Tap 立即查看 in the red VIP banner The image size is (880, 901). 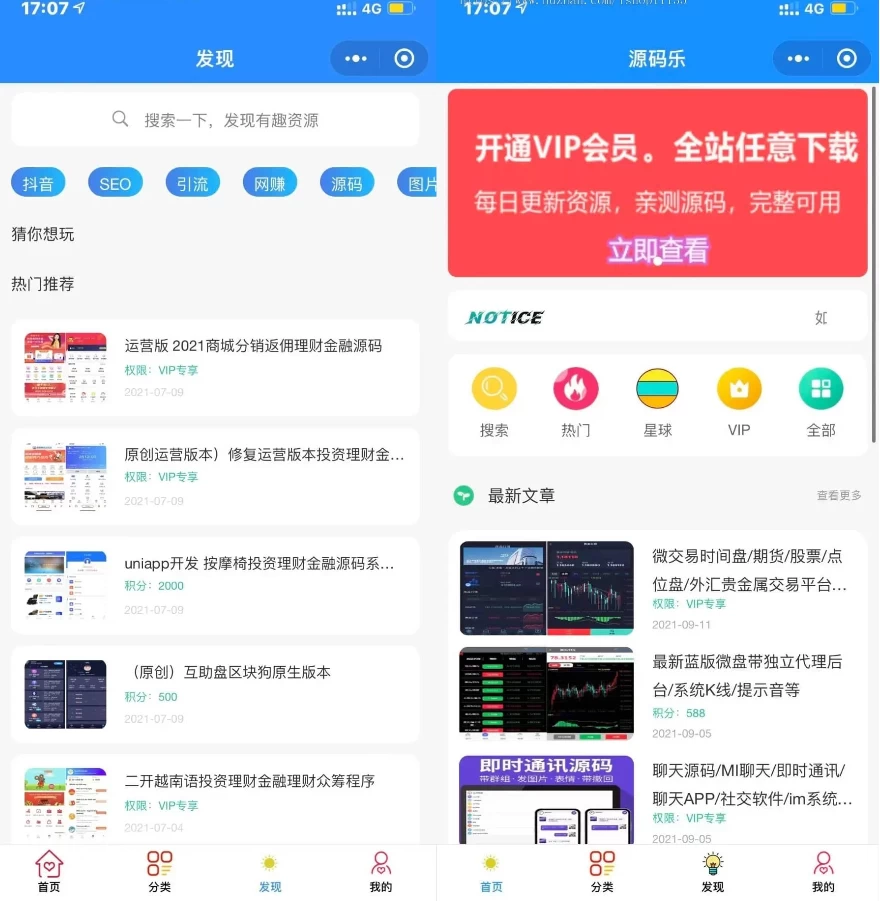pos(657,249)
